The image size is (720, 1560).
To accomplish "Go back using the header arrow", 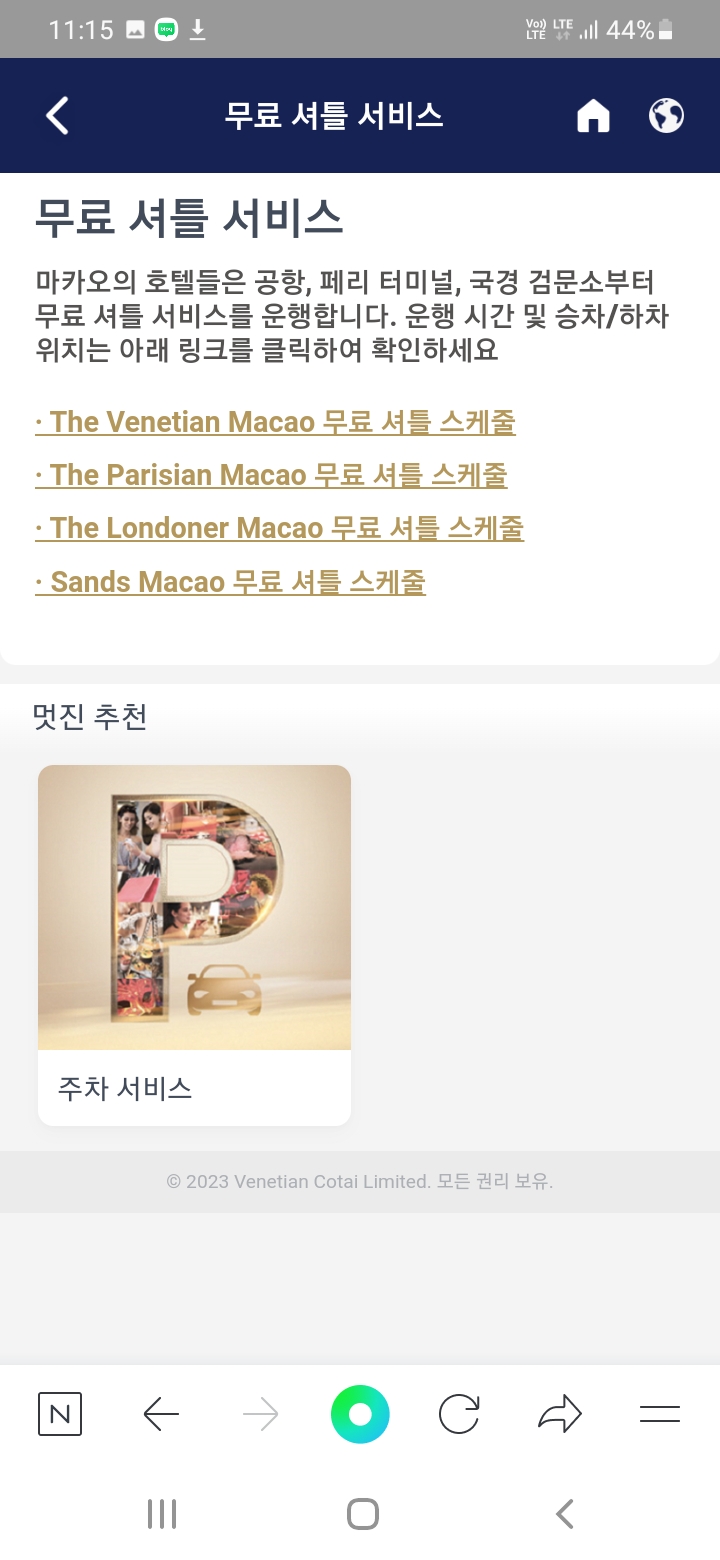I will (58, 116).
